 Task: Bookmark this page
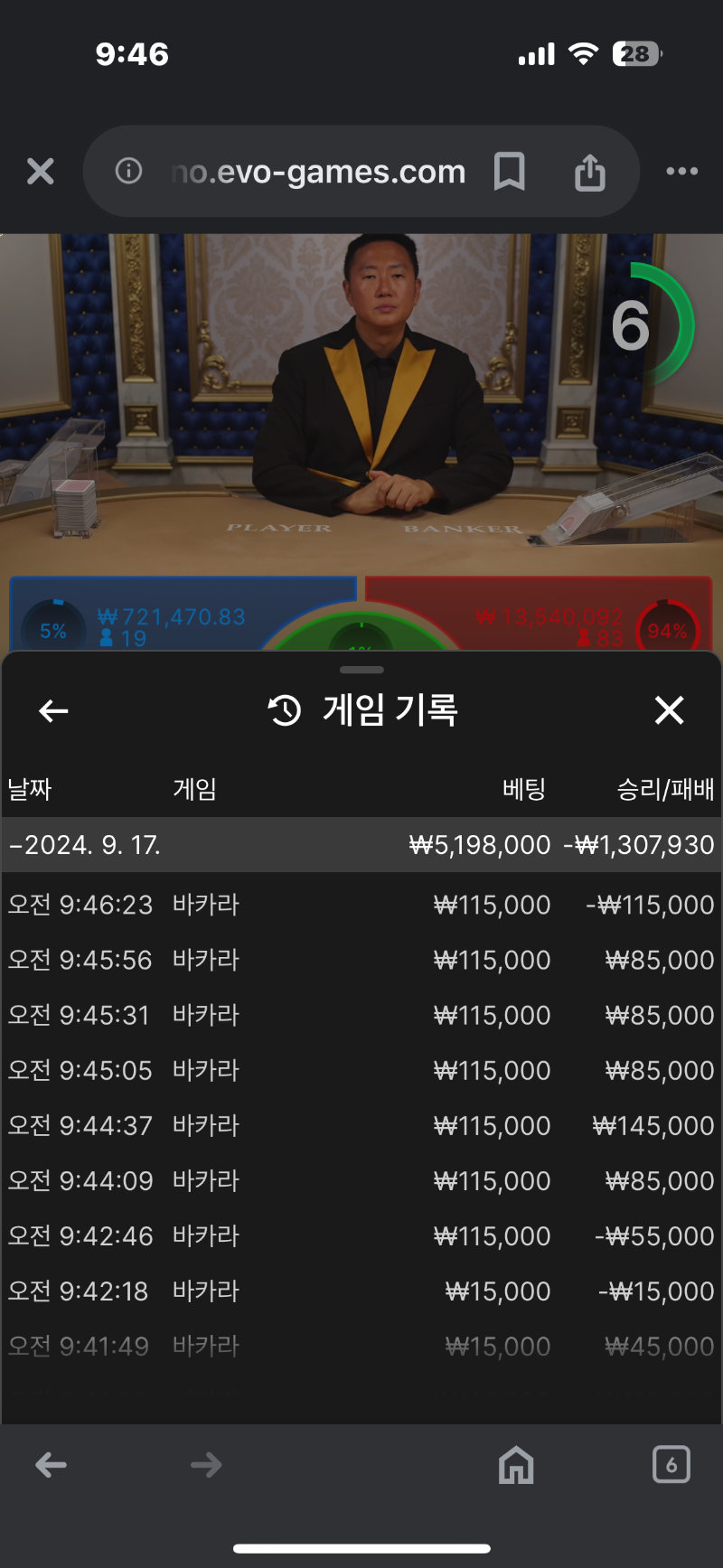tap(509, 171)
